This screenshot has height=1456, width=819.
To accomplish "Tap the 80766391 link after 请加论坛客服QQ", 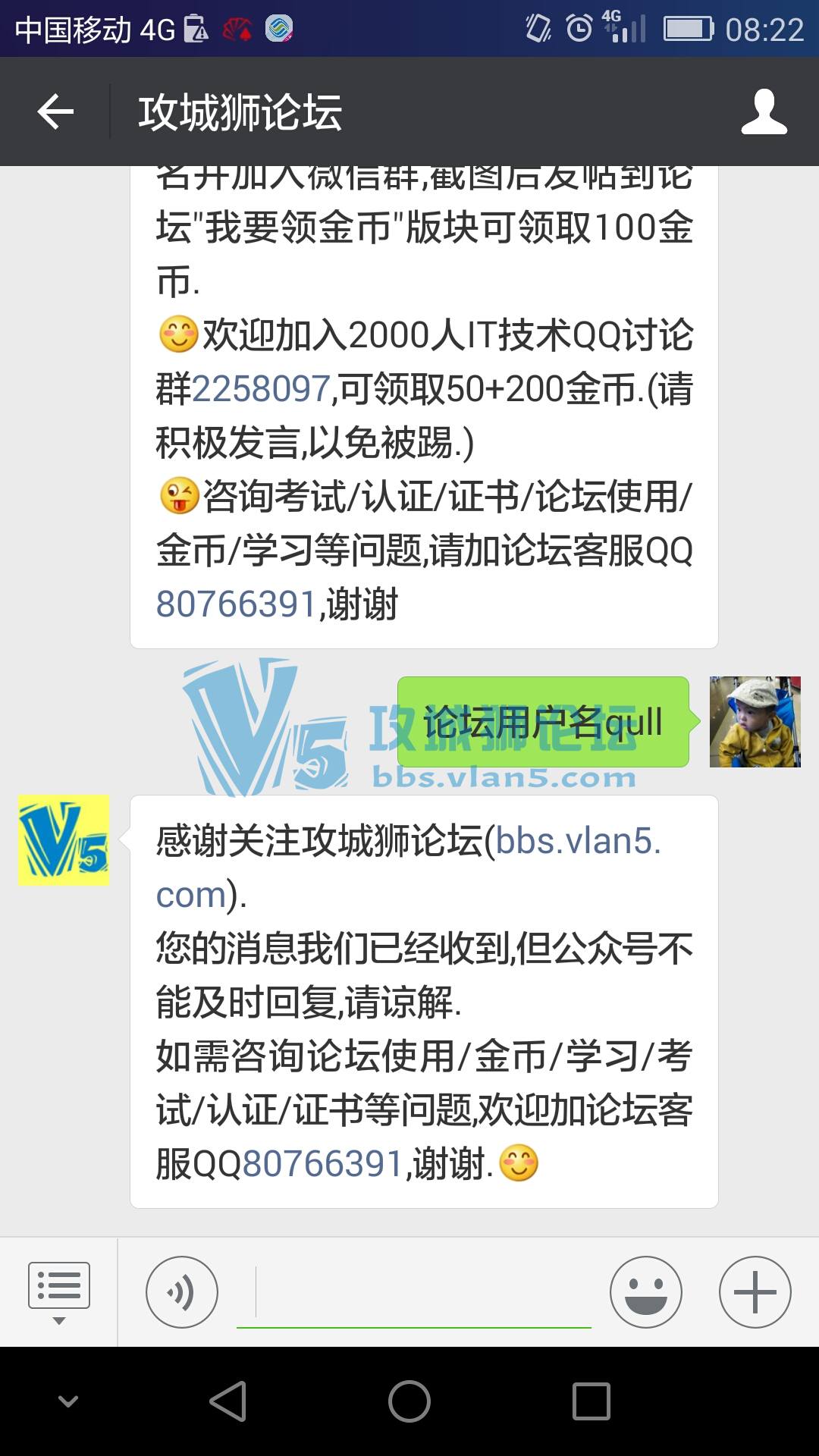I will point(236,604).
